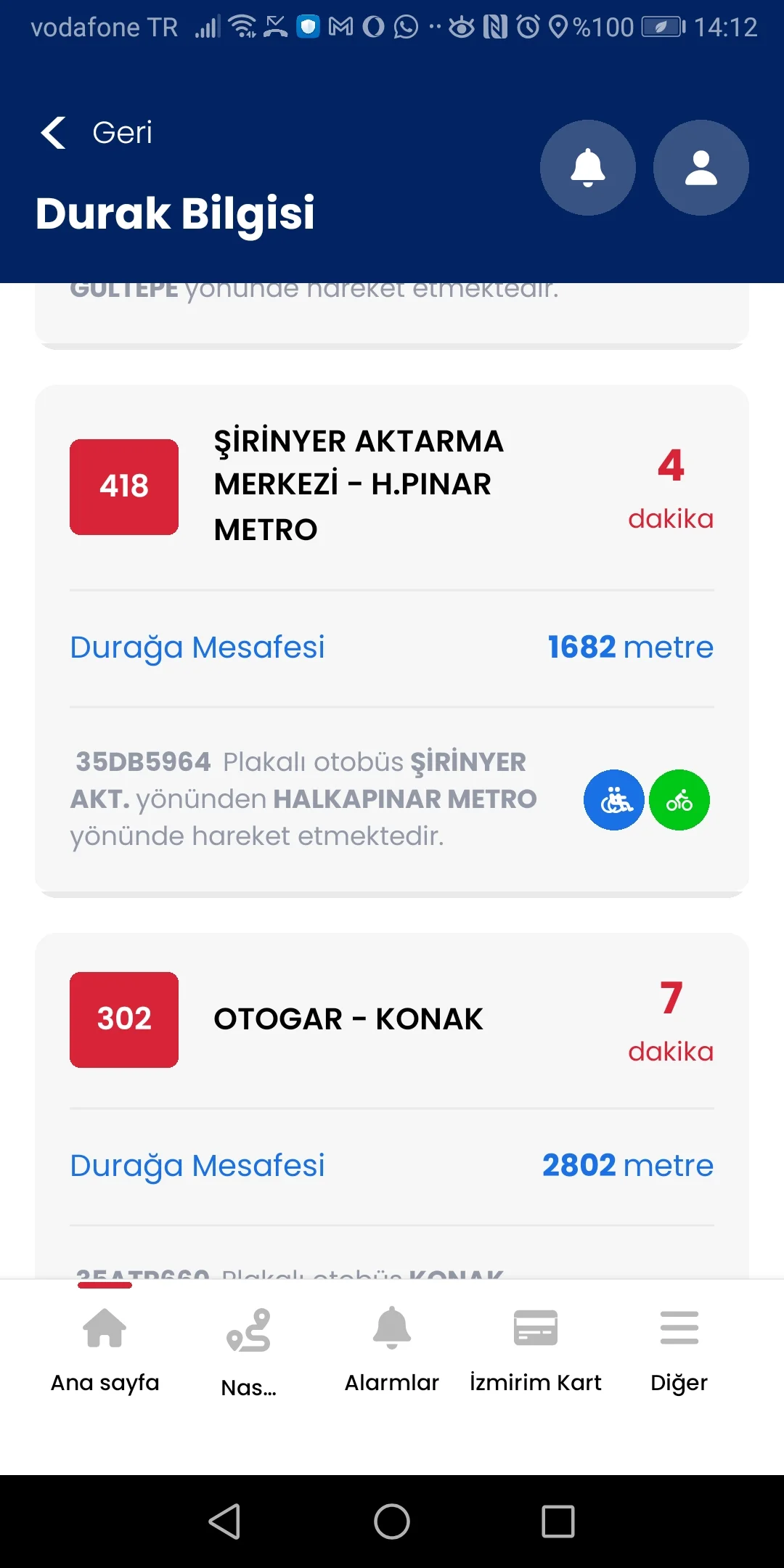Viewport: 784px width, 1568px height.
Task: Tap the wheelchair accessibility icon on bus 418
Action: point(614,800)
